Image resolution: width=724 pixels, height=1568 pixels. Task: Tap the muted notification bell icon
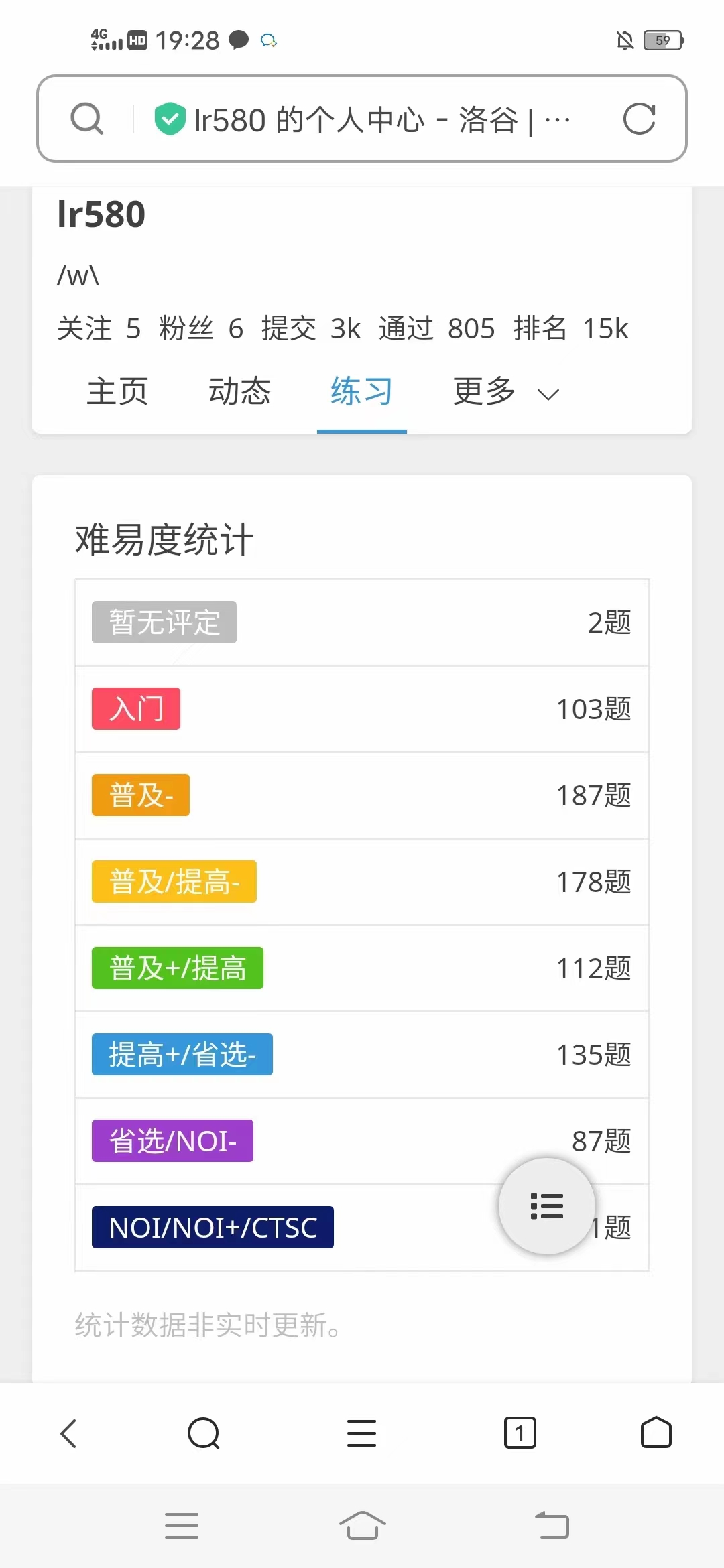pos(625,40)
